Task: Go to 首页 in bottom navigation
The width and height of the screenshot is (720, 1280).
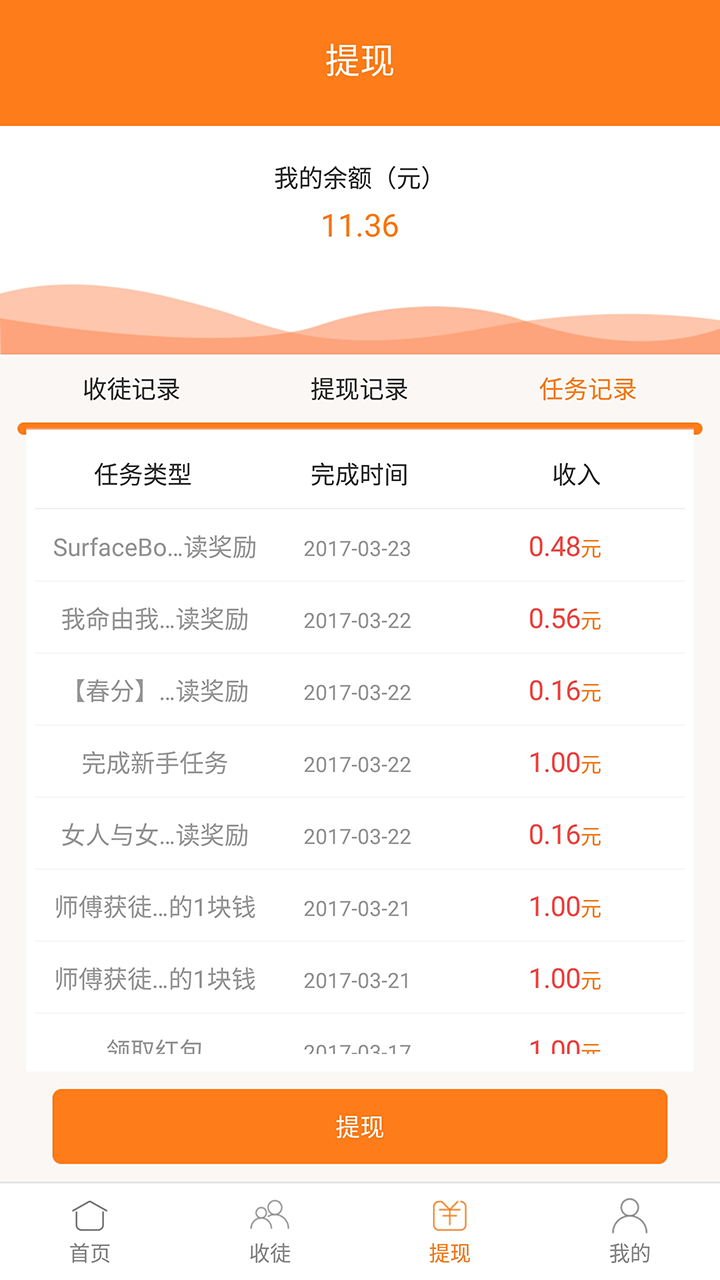Action: [x=90, y=1232]
